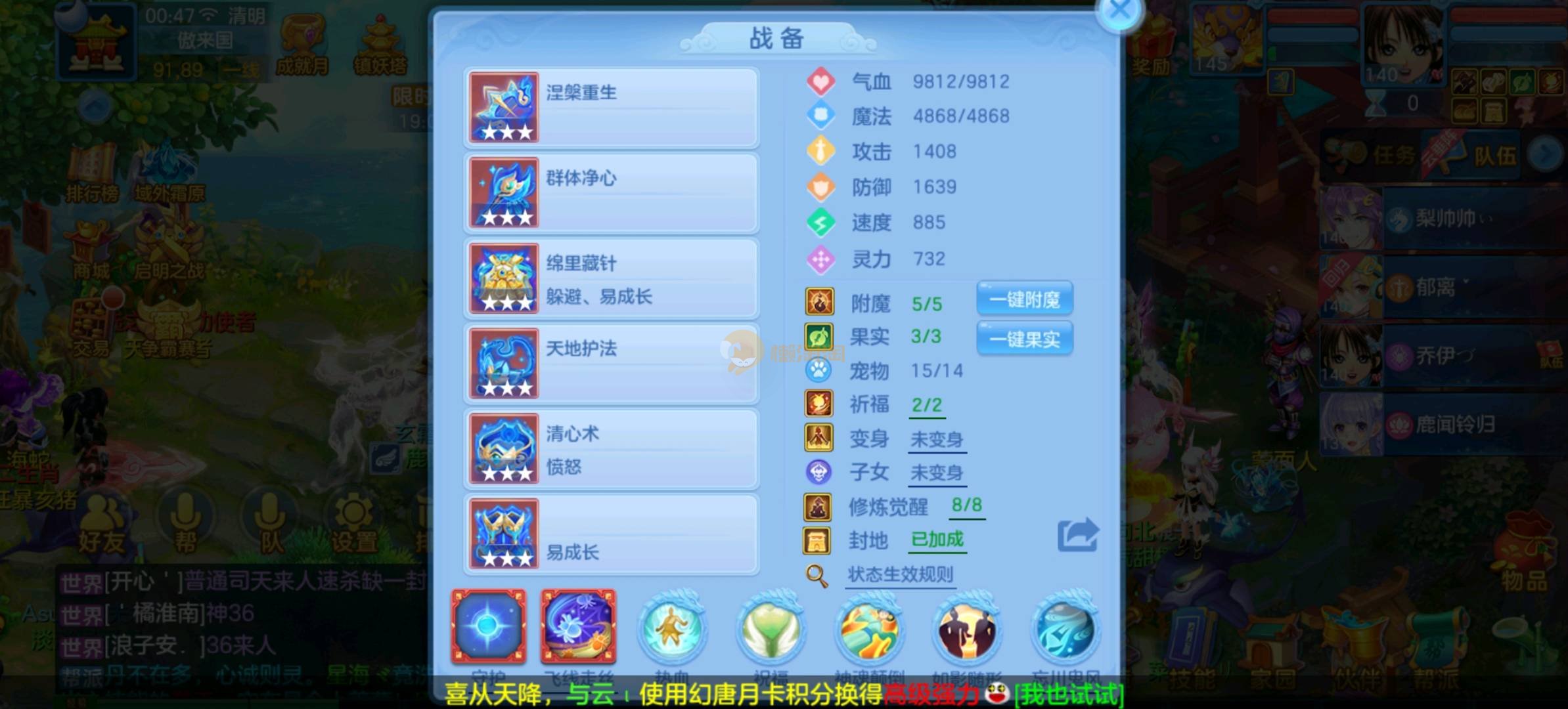Viewport: 1568px width, 709px height.
Task: Tap the 一键附魔 button
Action: point(1025,300)
